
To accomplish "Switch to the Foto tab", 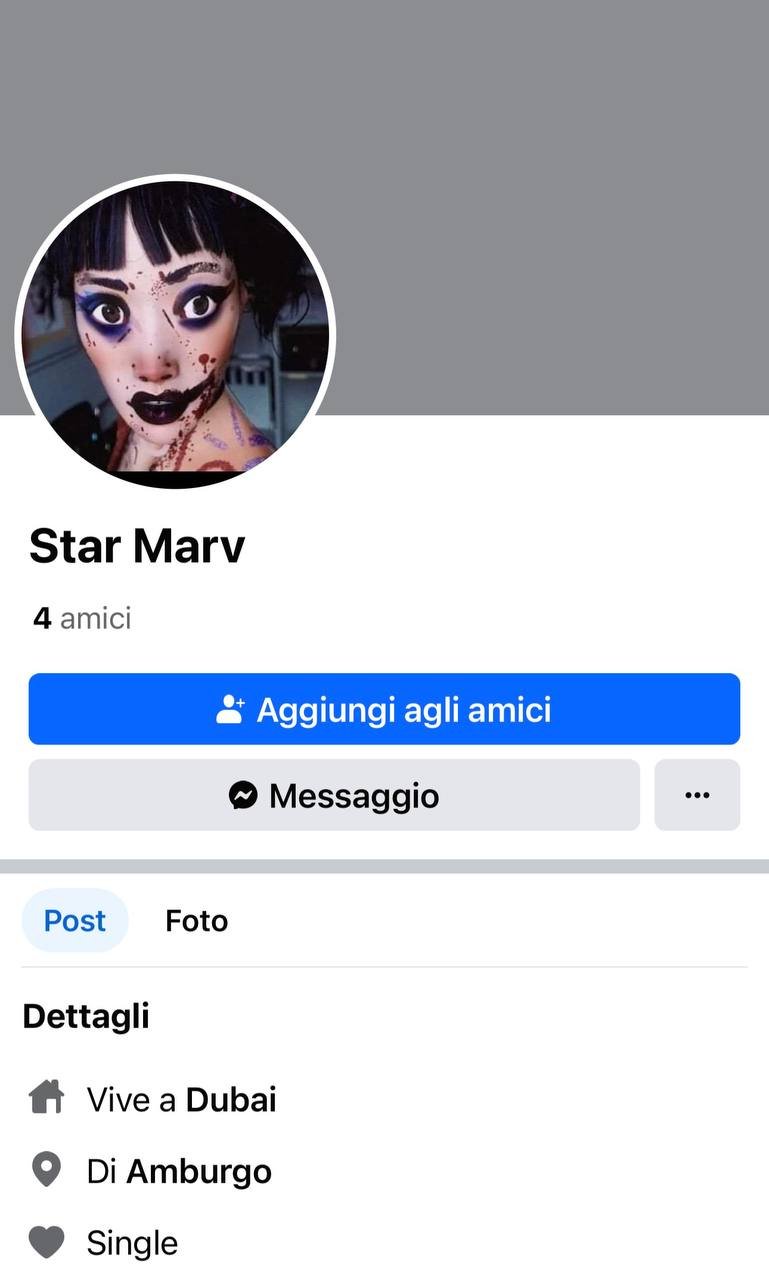I will 196,920.
